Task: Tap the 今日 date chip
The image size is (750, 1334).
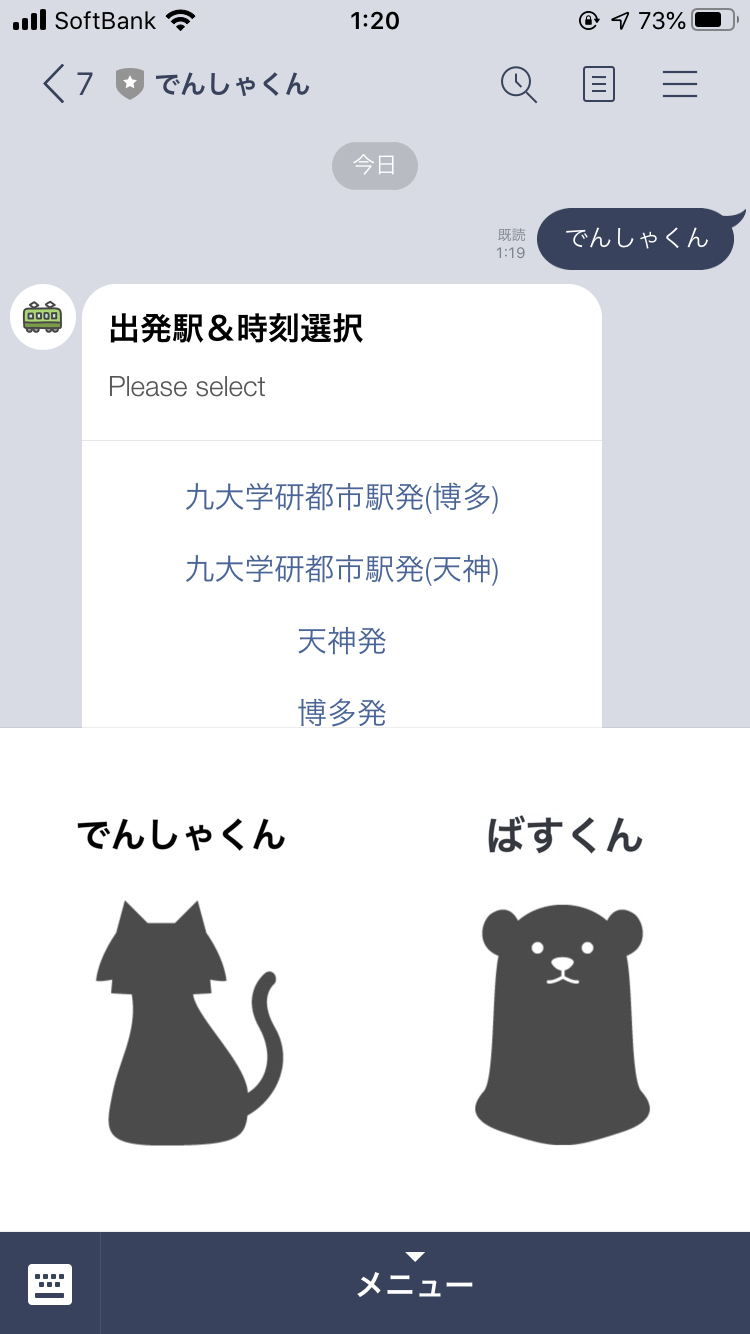Action: 375,166
